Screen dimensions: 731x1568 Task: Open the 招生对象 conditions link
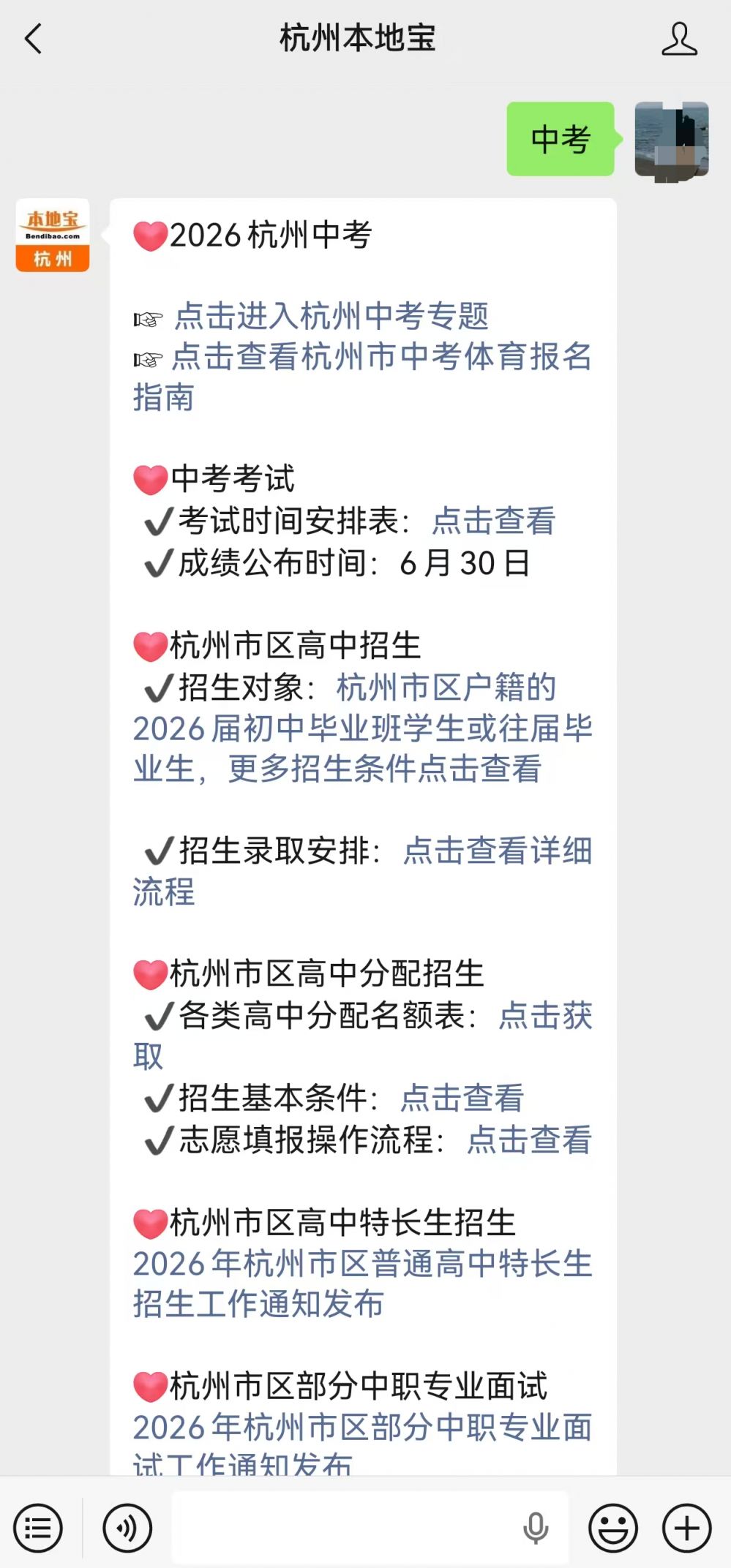click(x=363, y=728)
